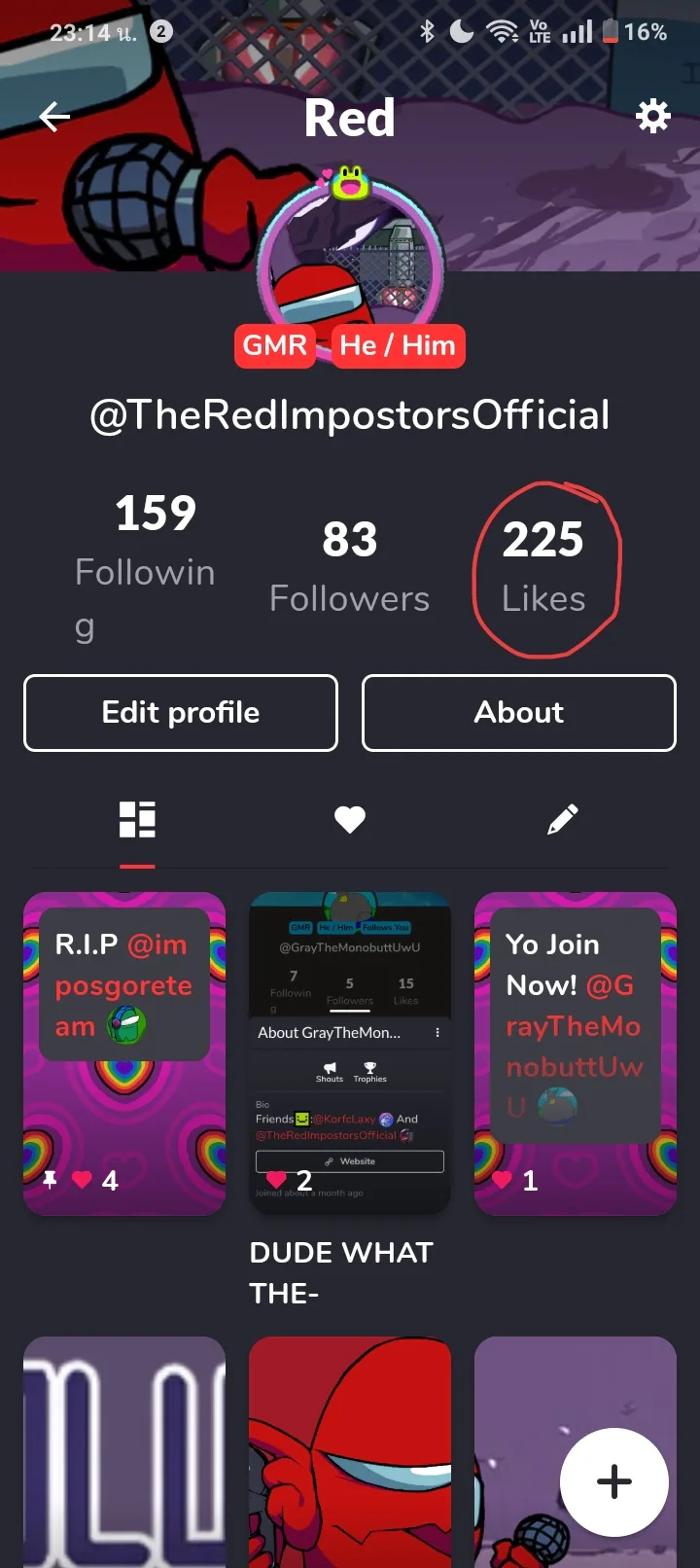Create a new post with plus button
The height and width of the screenshot is (1568, 700).
coord(614,1482)
